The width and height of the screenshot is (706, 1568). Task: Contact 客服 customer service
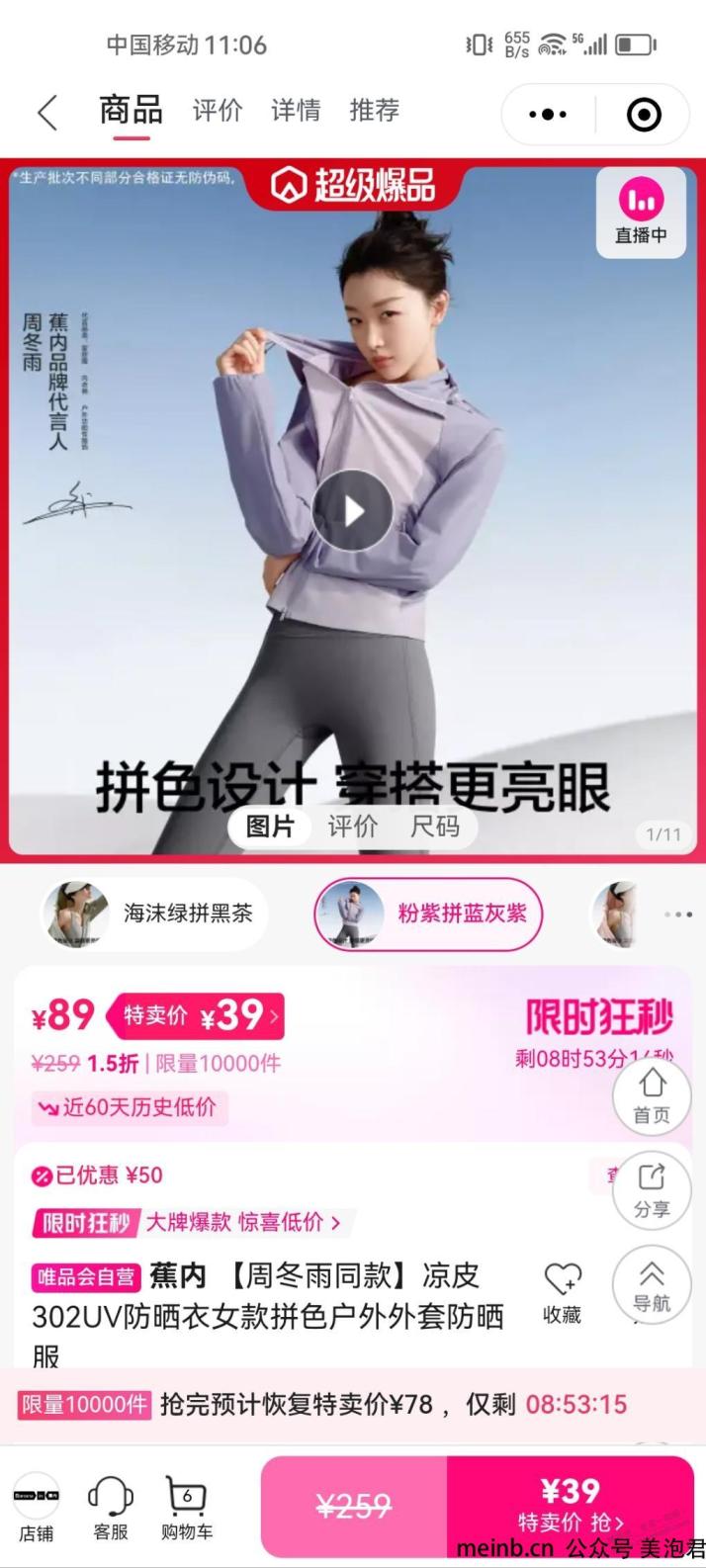pyautogui.click(x=111, y=1509)
